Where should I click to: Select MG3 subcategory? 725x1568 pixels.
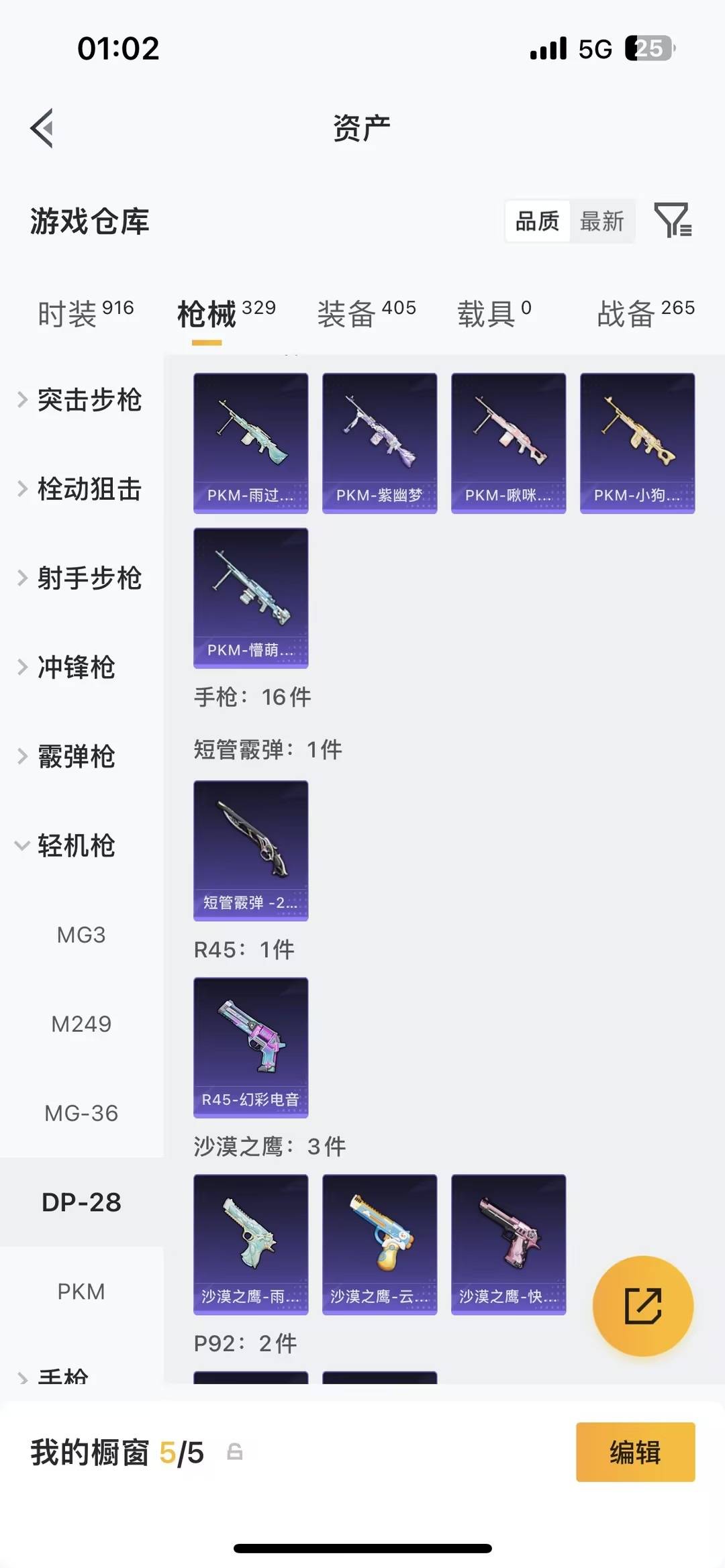click(x=81, y=935)
